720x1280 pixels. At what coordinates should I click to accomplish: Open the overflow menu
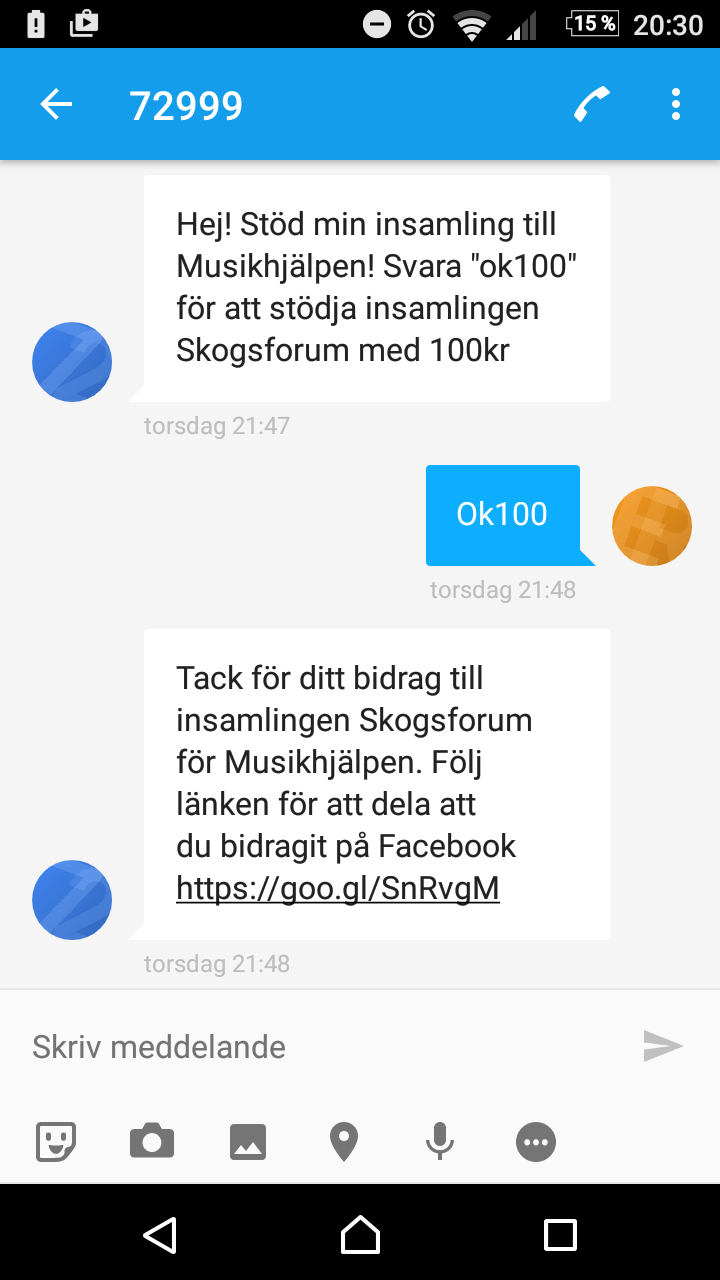tap(676, 104)
